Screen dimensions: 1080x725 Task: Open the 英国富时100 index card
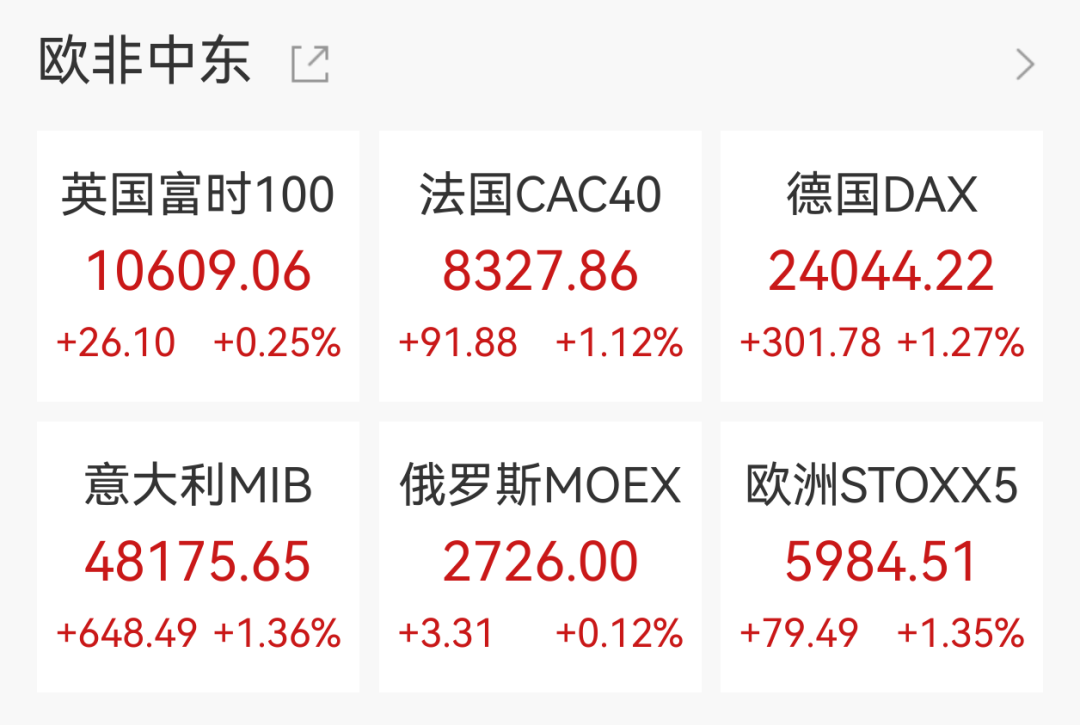(x=198, y=267)
